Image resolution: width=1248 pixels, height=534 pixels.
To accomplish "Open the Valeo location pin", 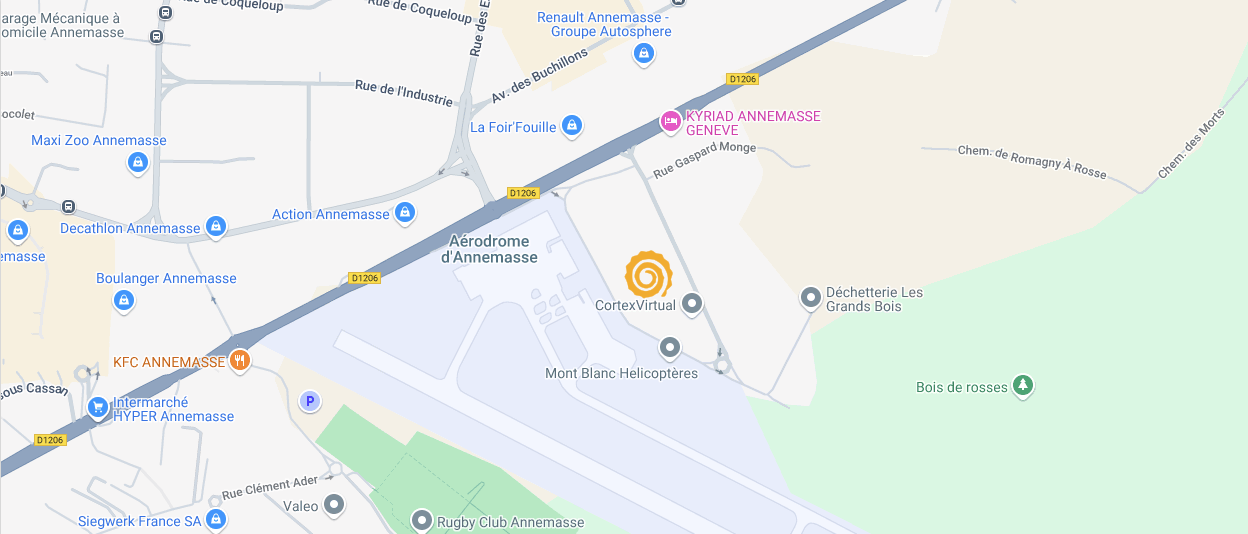I will [334, 505].
